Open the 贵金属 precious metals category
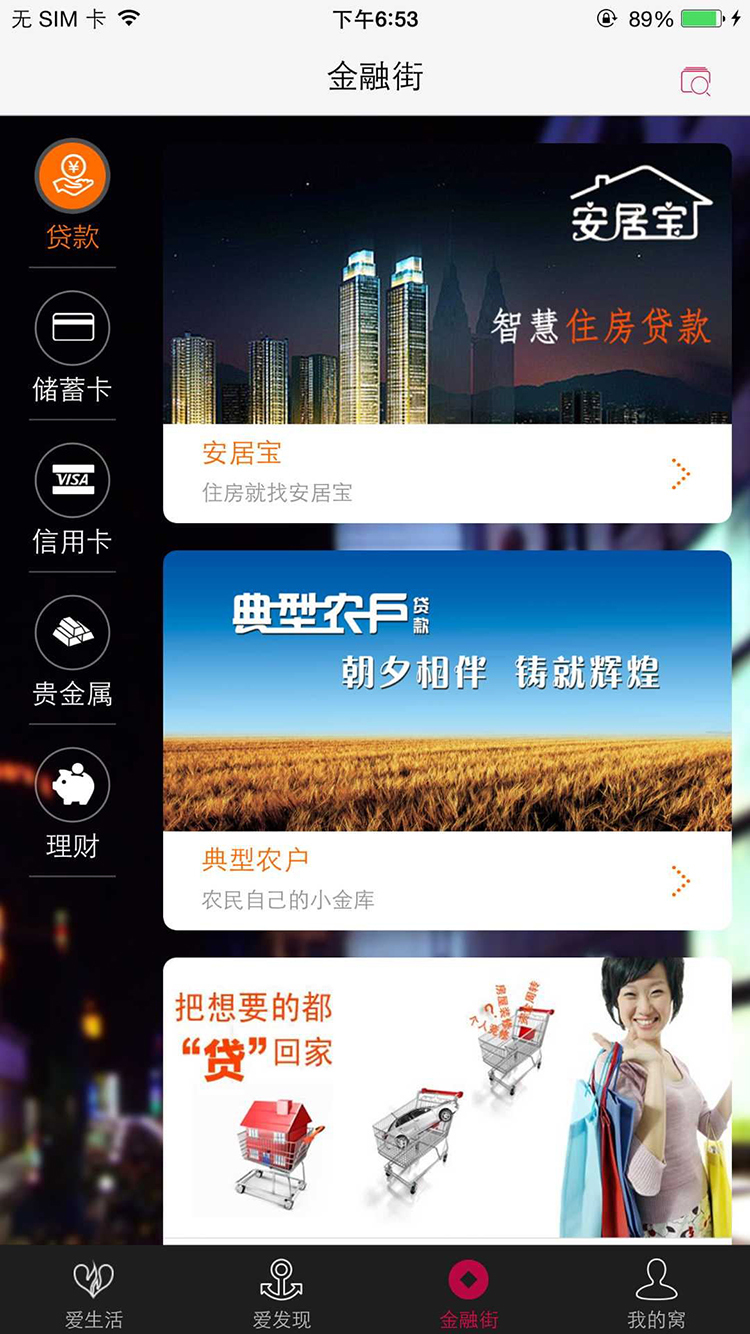Image resolution: width=750 pixels, height=1334 pixels. (x=71, y=632)
